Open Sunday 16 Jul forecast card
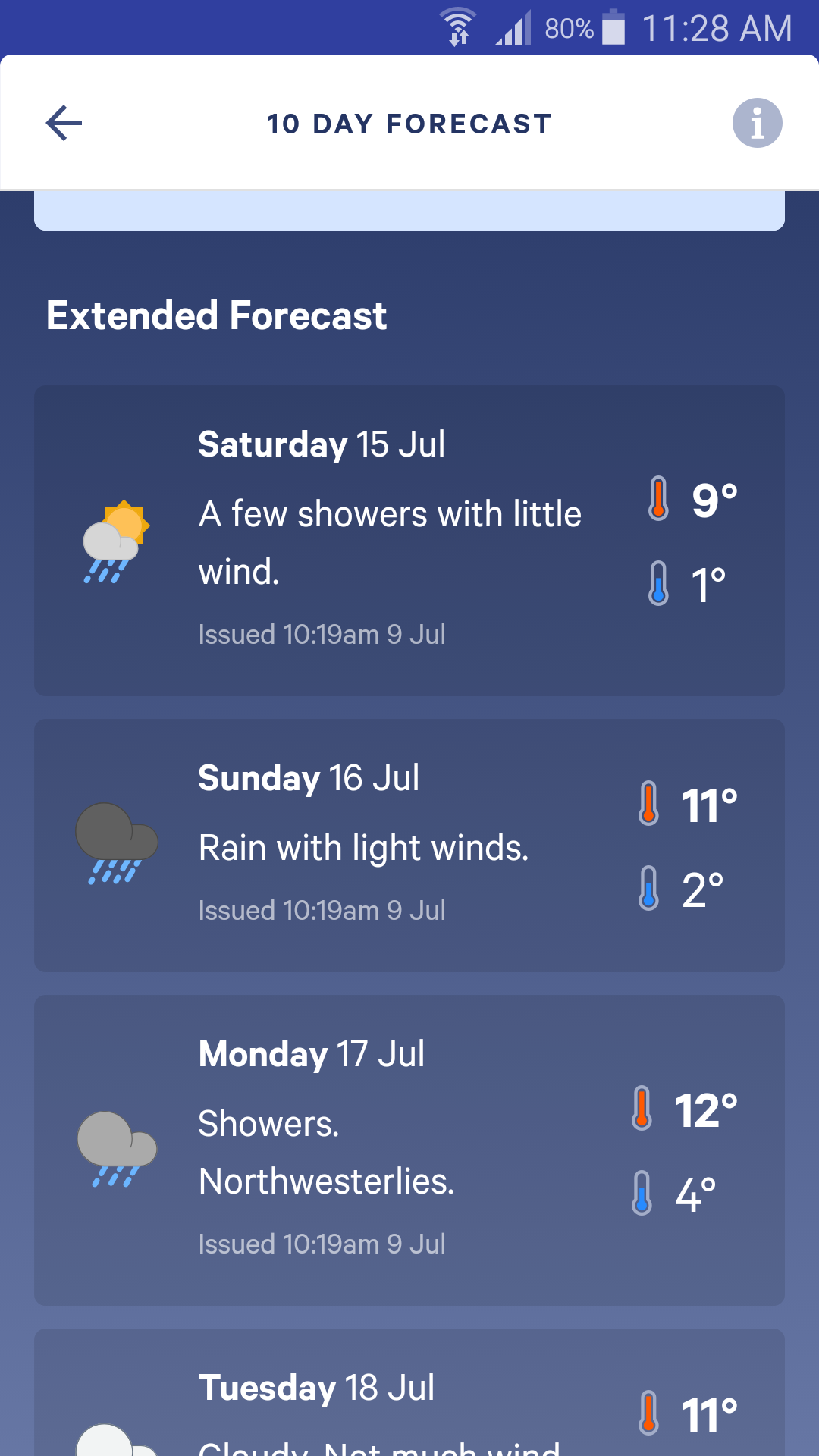The height and width of the screenshot is (1456, 819). click(409, 846)
